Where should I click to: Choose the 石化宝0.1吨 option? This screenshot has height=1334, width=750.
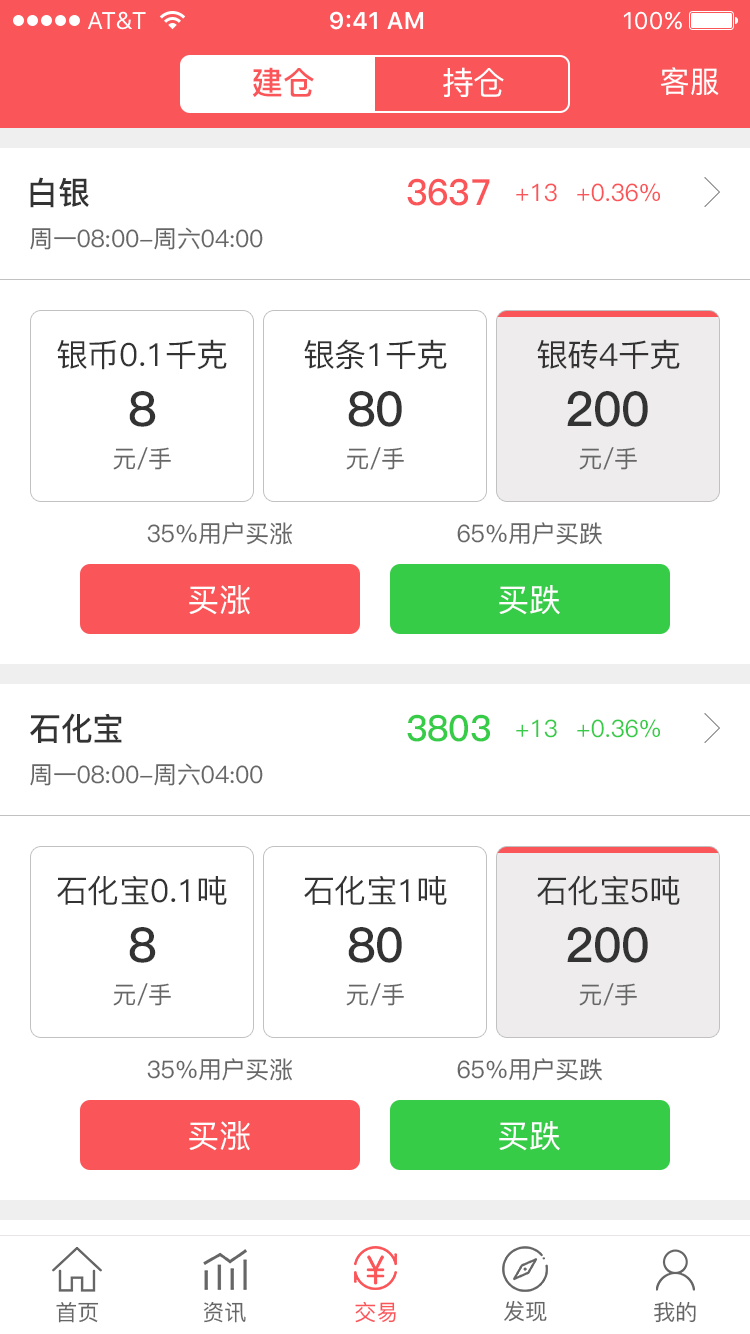142,942
